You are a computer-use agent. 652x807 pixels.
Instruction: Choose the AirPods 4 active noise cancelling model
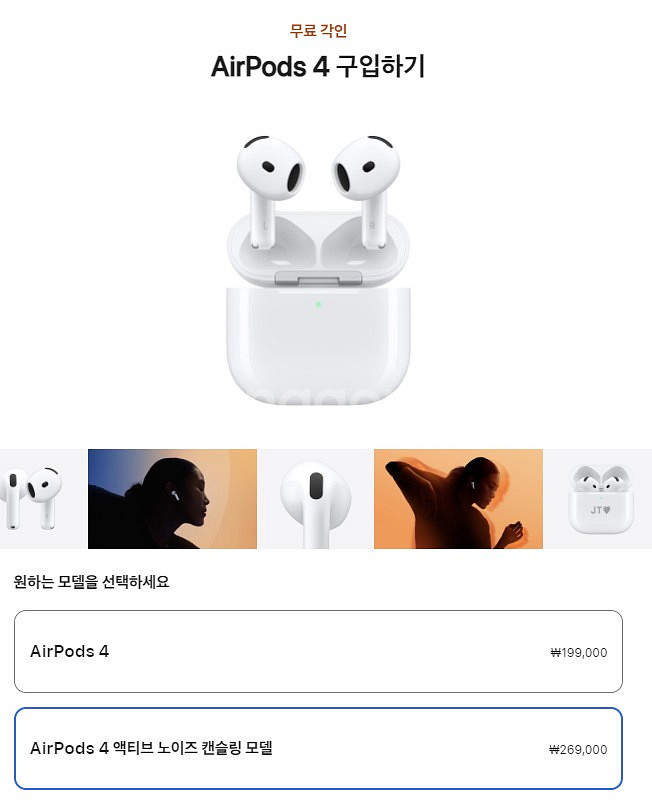[318, 748]
